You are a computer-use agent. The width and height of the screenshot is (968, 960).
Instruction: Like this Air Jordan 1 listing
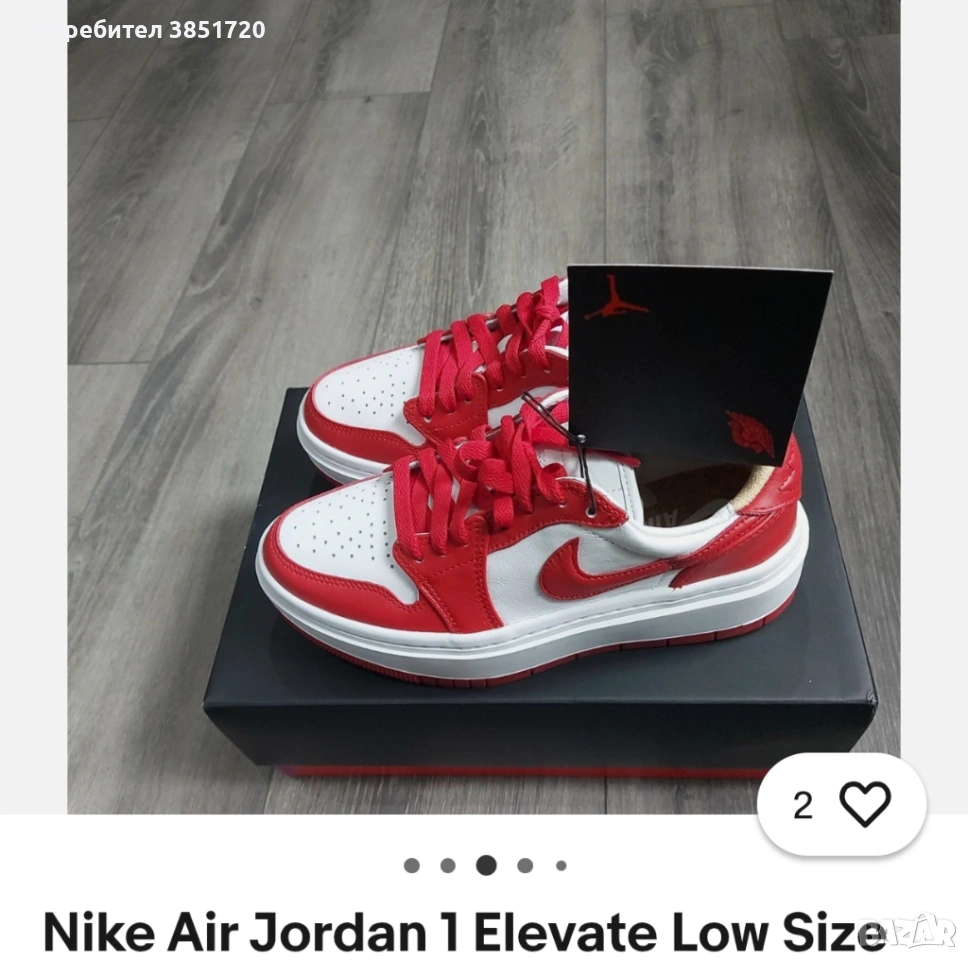pyautogui.click(x=864, y=804)
